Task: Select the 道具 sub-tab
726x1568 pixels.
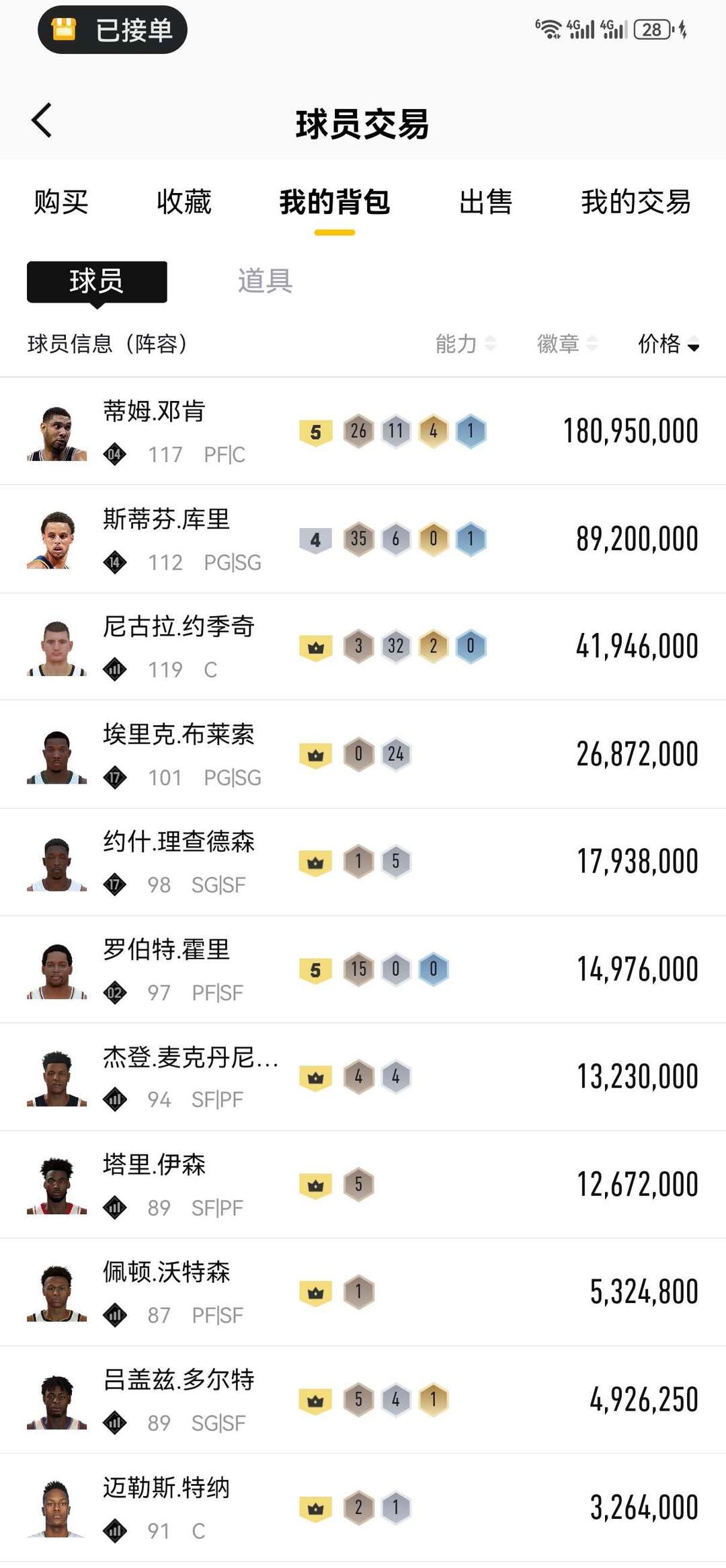Action: point(265,281)
